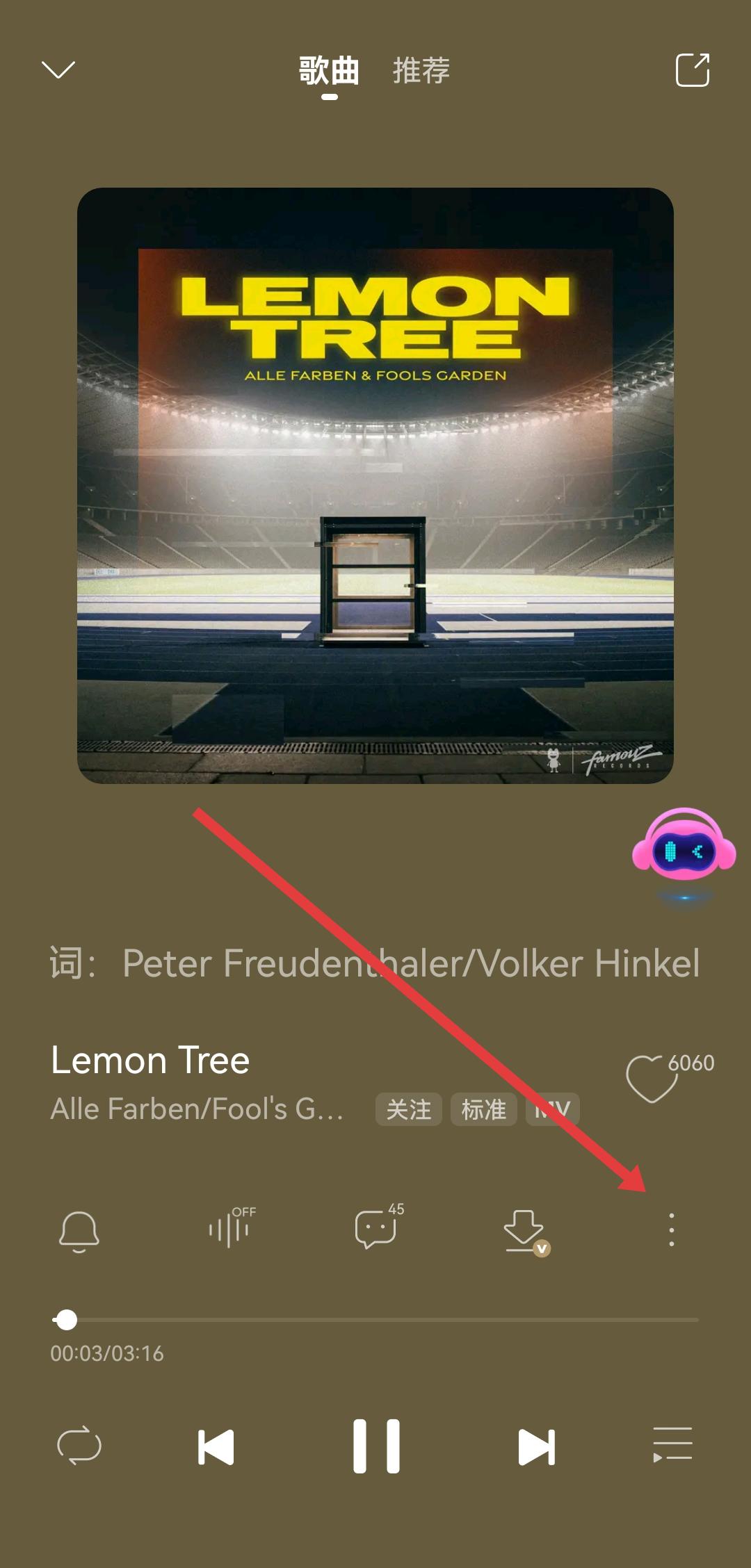View the 45 comments
The image size is (751, 1568).
point(376,1229)
